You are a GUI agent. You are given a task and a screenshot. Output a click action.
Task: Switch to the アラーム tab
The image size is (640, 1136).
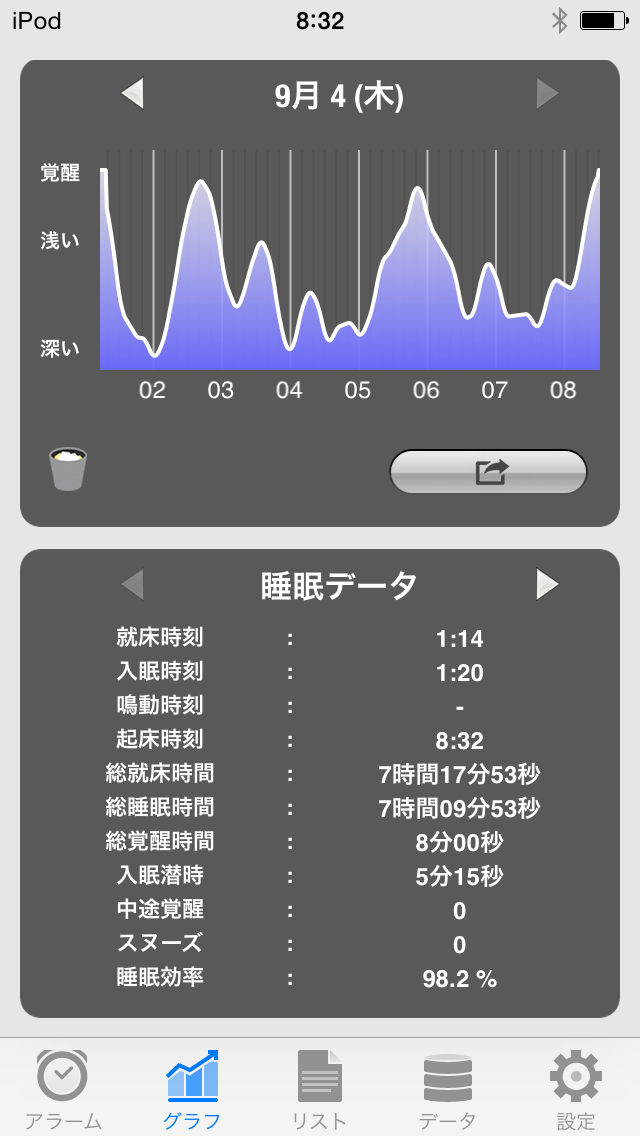62,1088
